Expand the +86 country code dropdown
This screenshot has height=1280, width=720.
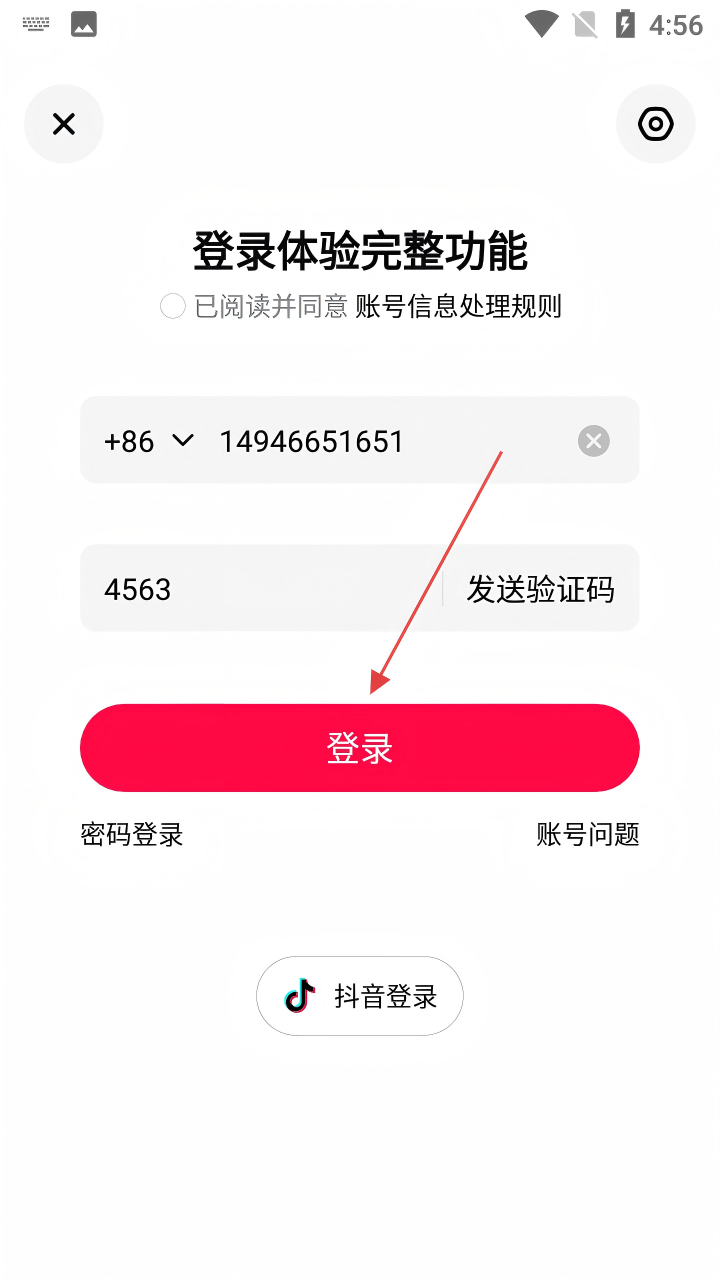tap(150, 441)
